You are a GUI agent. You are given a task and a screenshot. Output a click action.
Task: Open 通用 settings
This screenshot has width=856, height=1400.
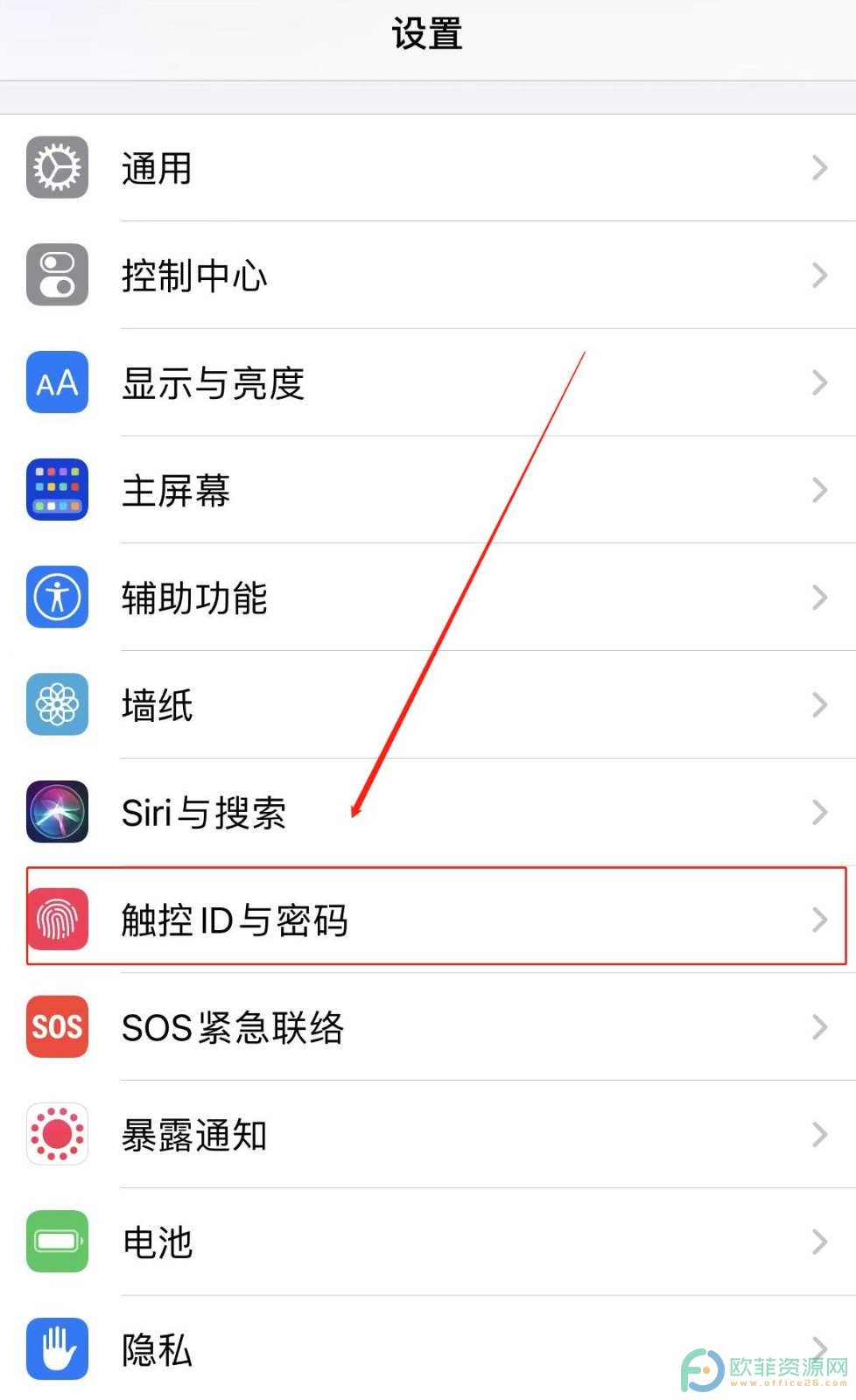tap(428, 168)
